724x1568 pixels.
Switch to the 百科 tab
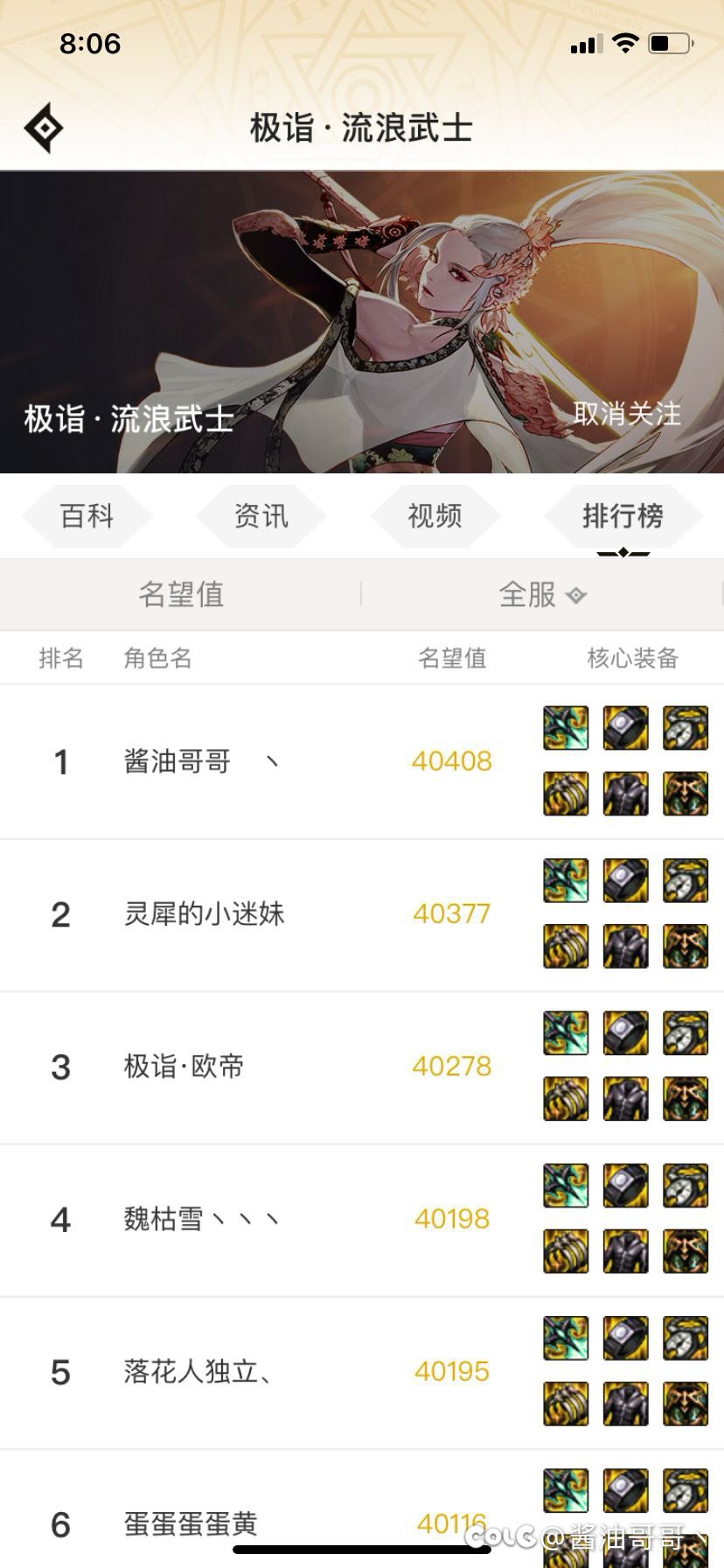(87, 516)
